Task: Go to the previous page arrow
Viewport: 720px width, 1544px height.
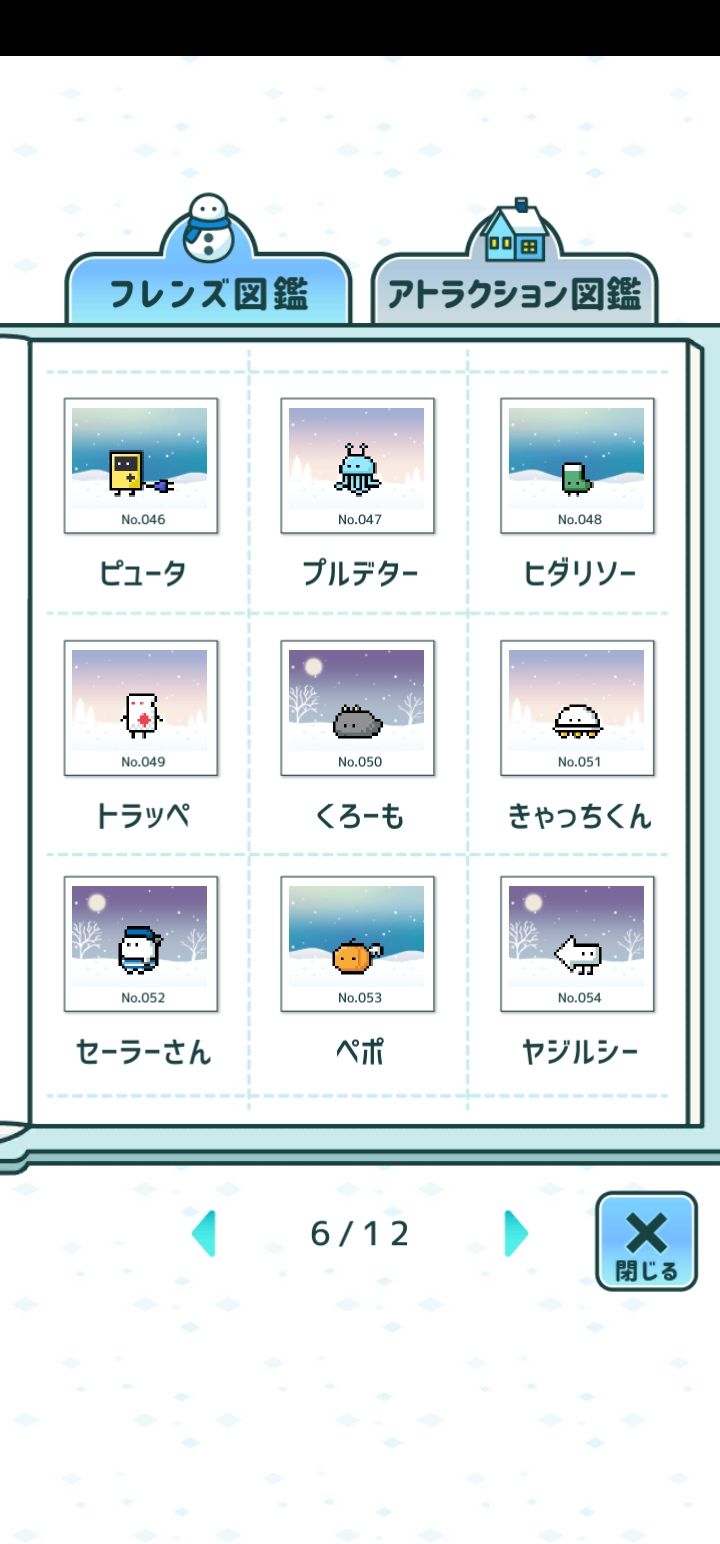Action: coord(204,1233)
